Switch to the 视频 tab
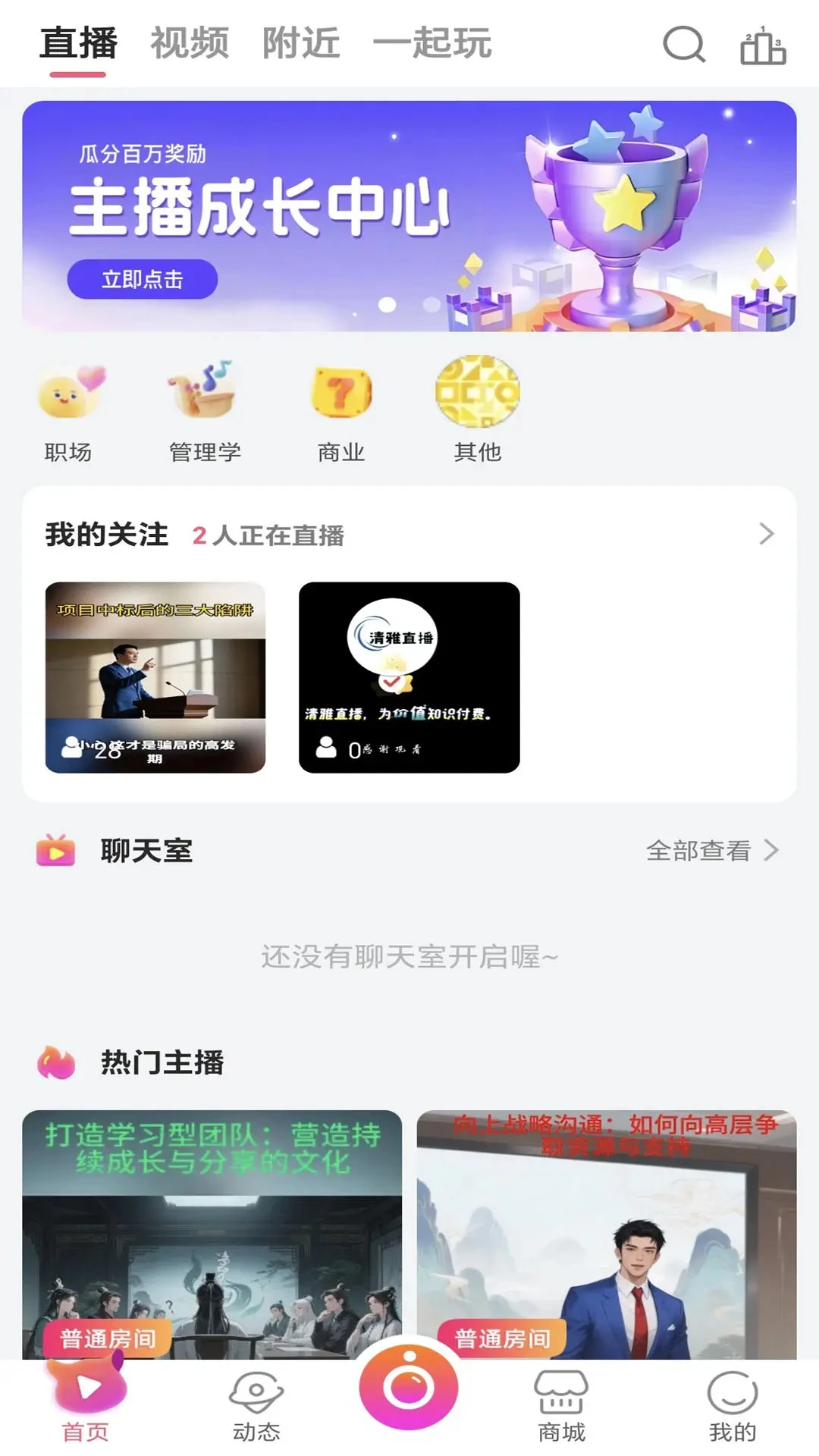The height and width of the screenshot is (1456, 819). click(190, 44)
